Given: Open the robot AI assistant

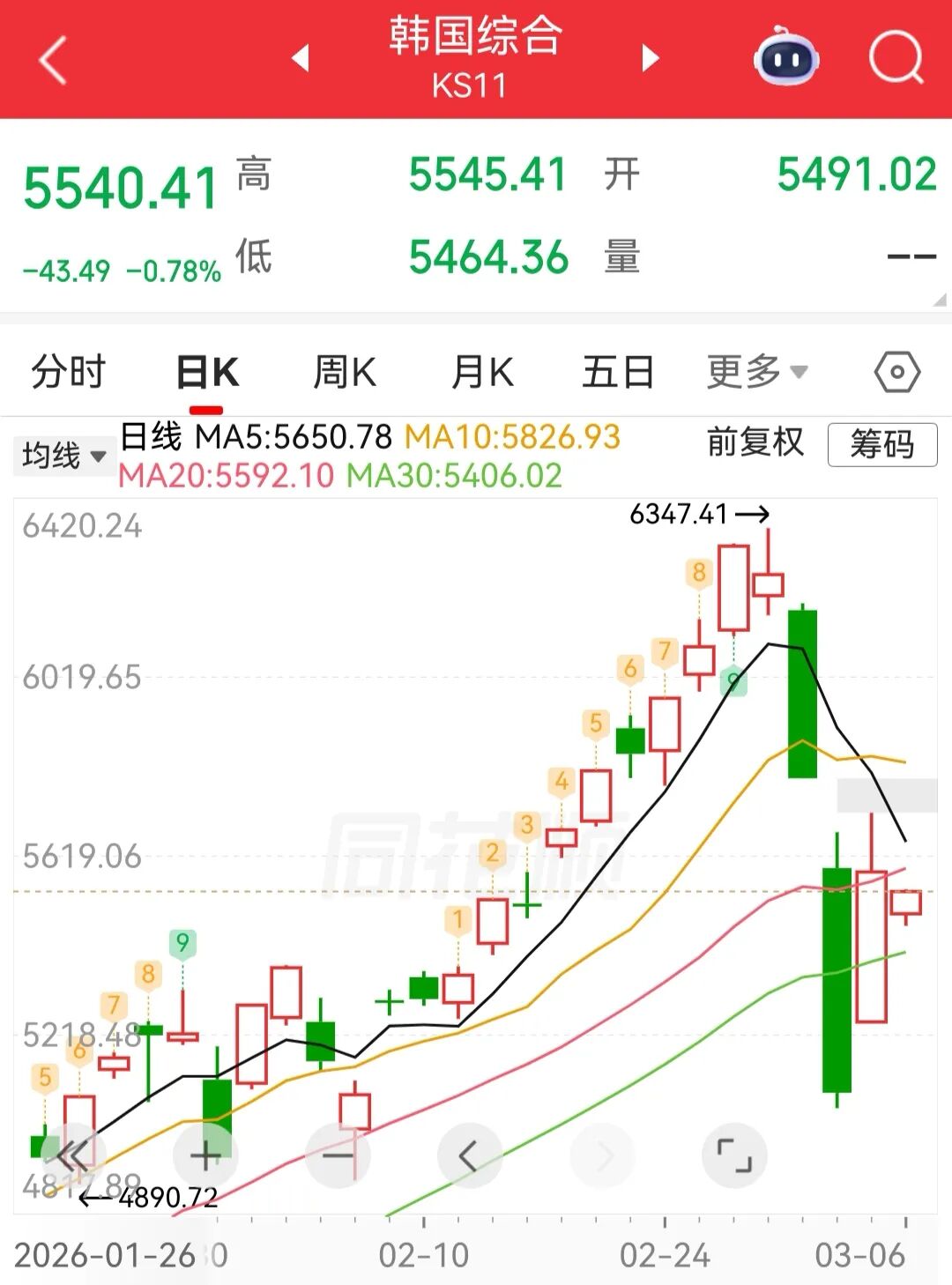Looking at the screenshot, I should (785, 58).
